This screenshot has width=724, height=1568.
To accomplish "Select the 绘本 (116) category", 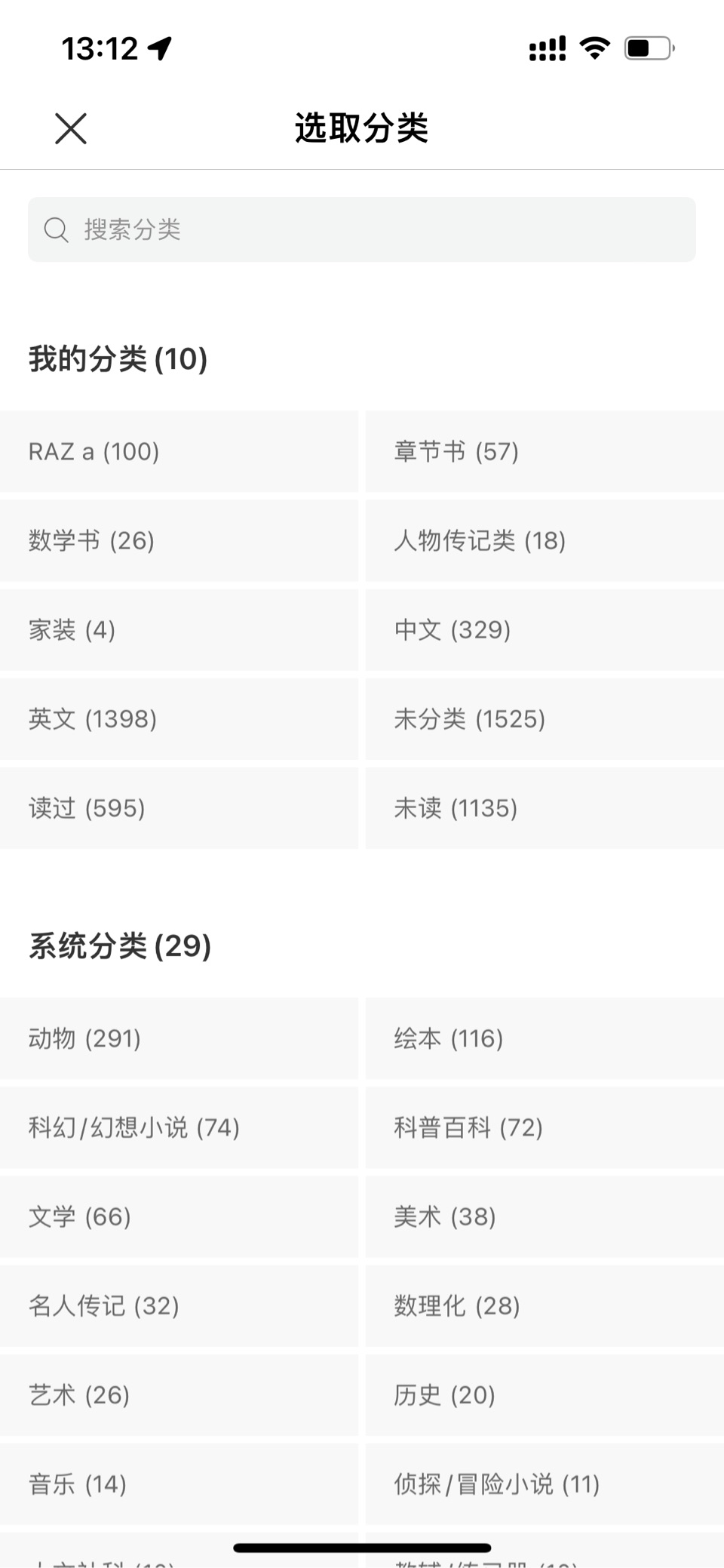I will pyautogui.click(x=545, y=1038).
